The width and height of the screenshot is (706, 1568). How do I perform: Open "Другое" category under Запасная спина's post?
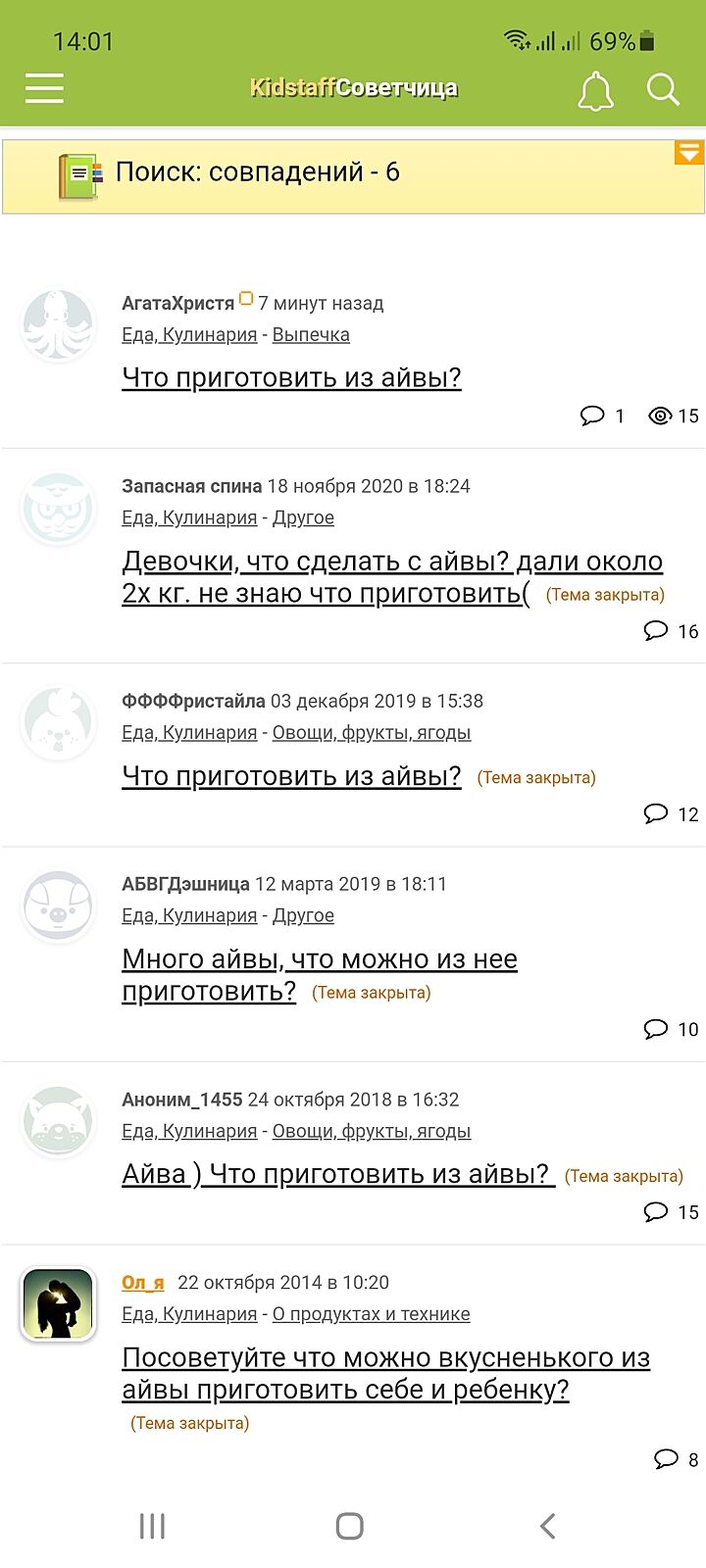click(303, 517)
